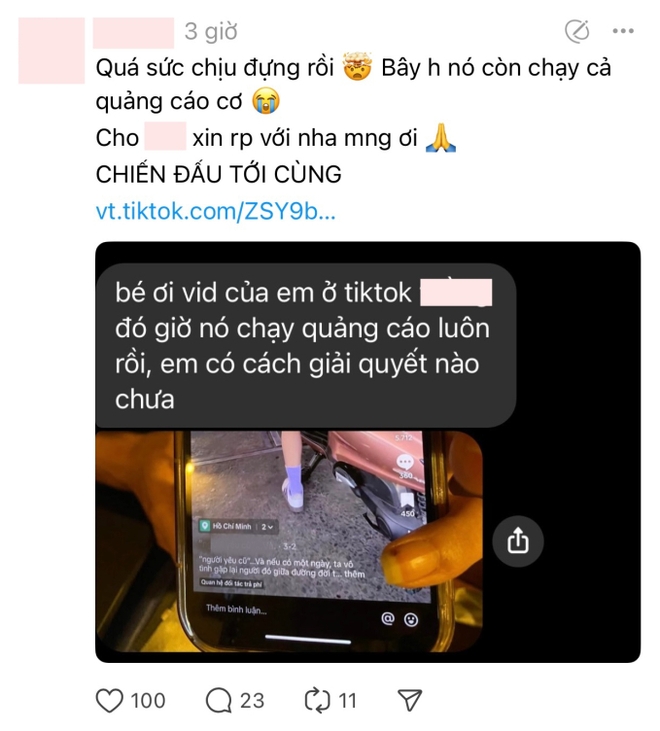
Task: Open the vt.tiktok.com link
Action: [215, 211]
